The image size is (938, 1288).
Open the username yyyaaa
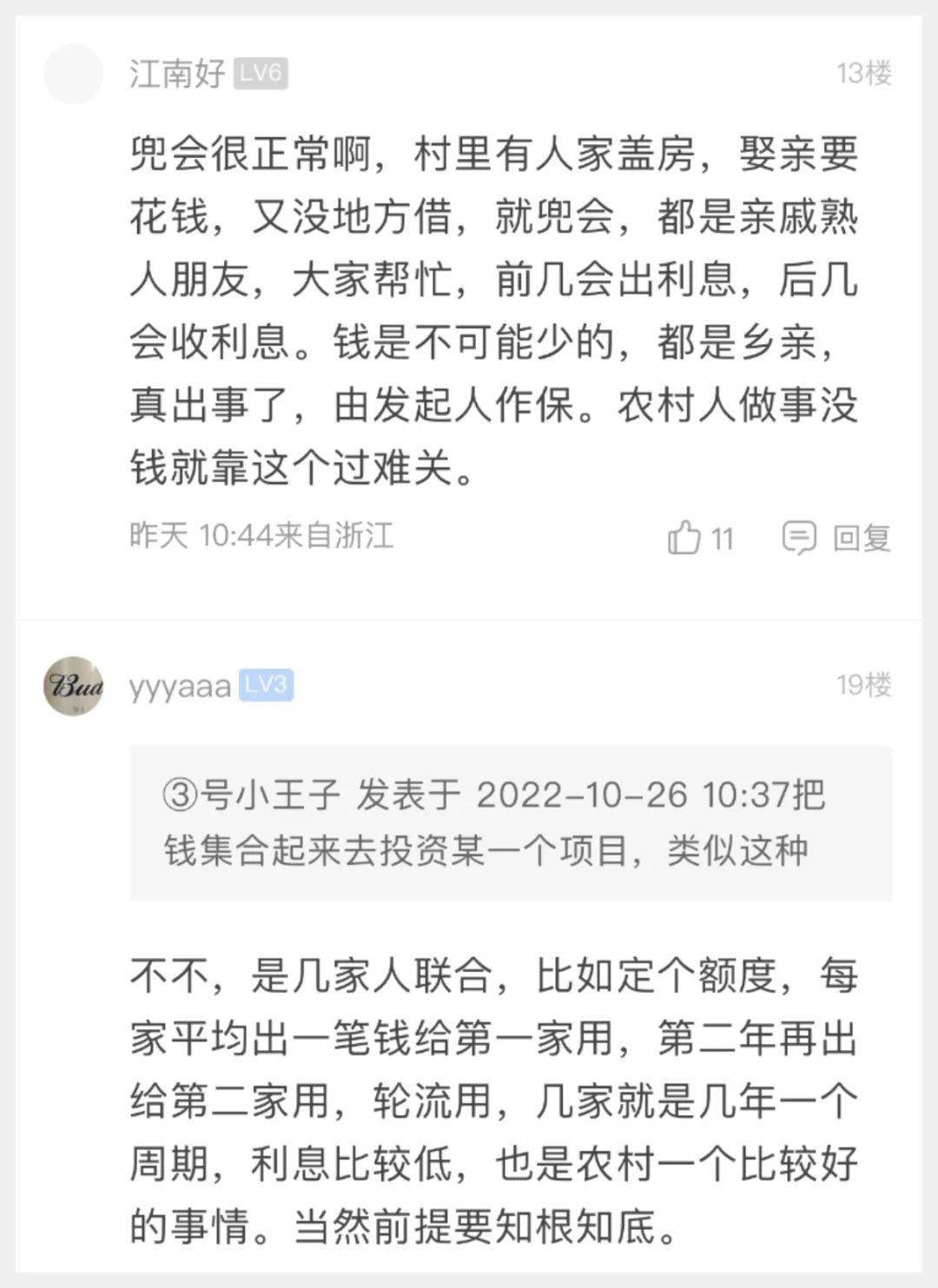pos(180,687)
